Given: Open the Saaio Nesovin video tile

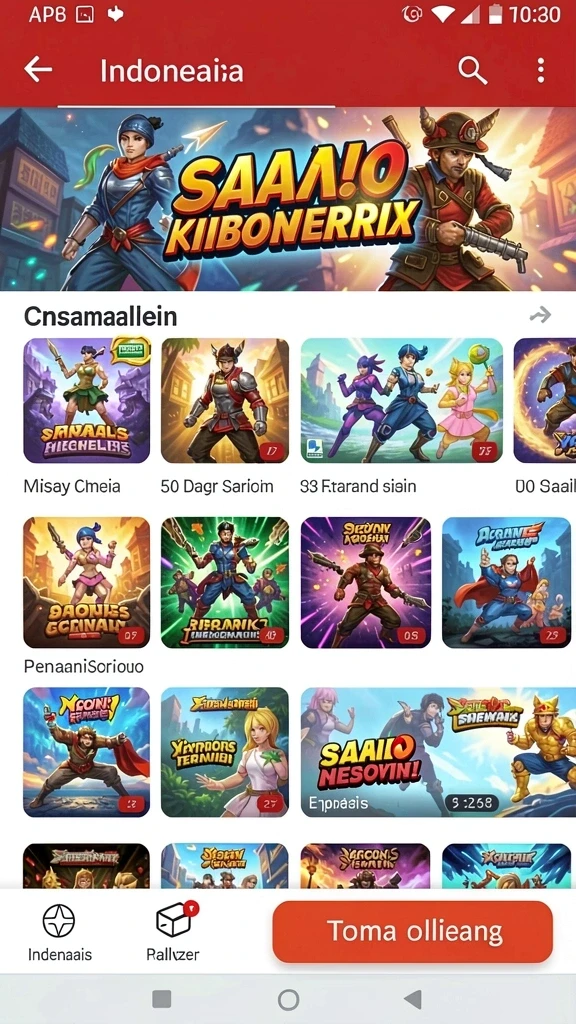Looking at the screenshot, I should (438, 752).
